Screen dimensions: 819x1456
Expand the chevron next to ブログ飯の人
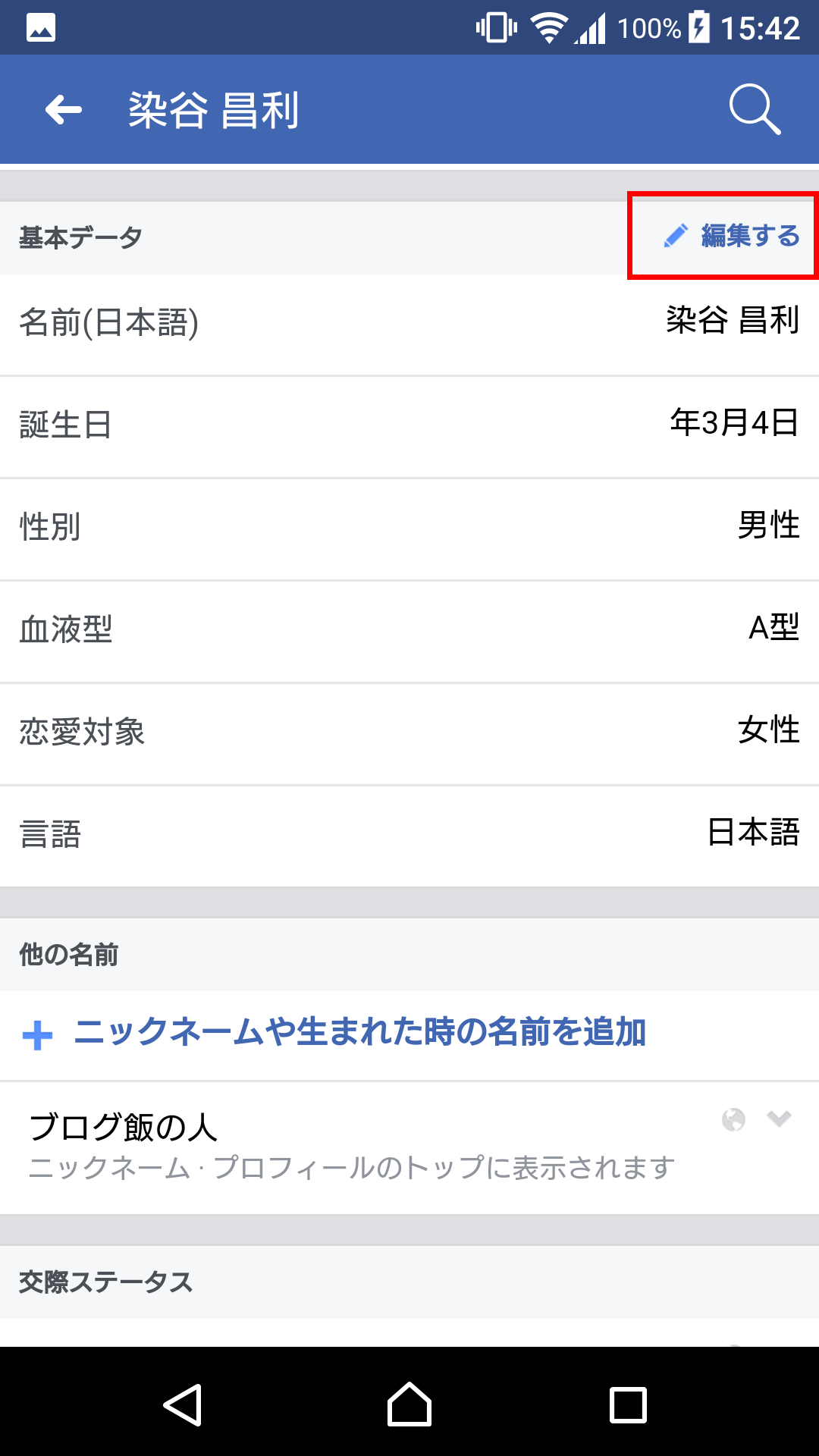[x=779, y=1119]
